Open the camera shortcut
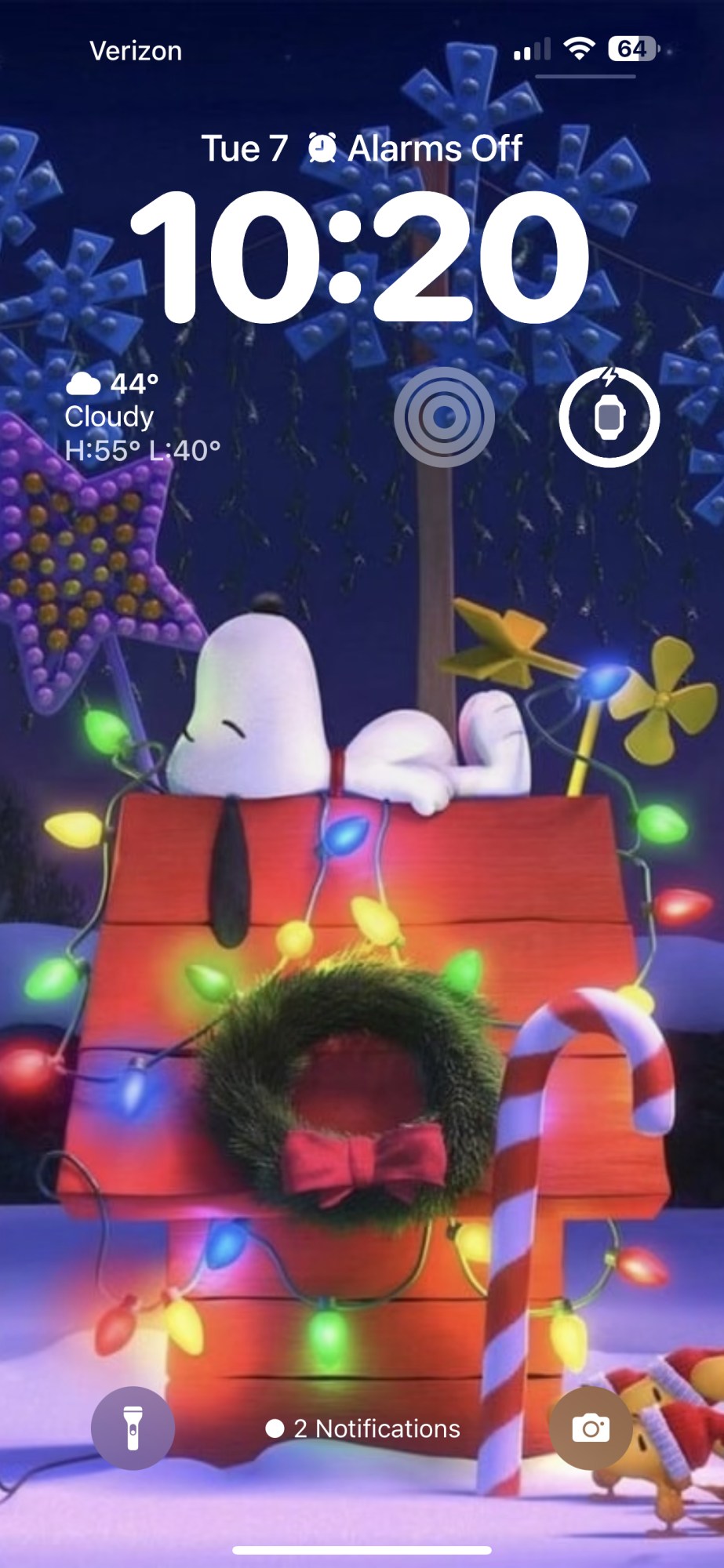Image resolution: width=724 pixels, height=1568 pixels. (591, 1428)
